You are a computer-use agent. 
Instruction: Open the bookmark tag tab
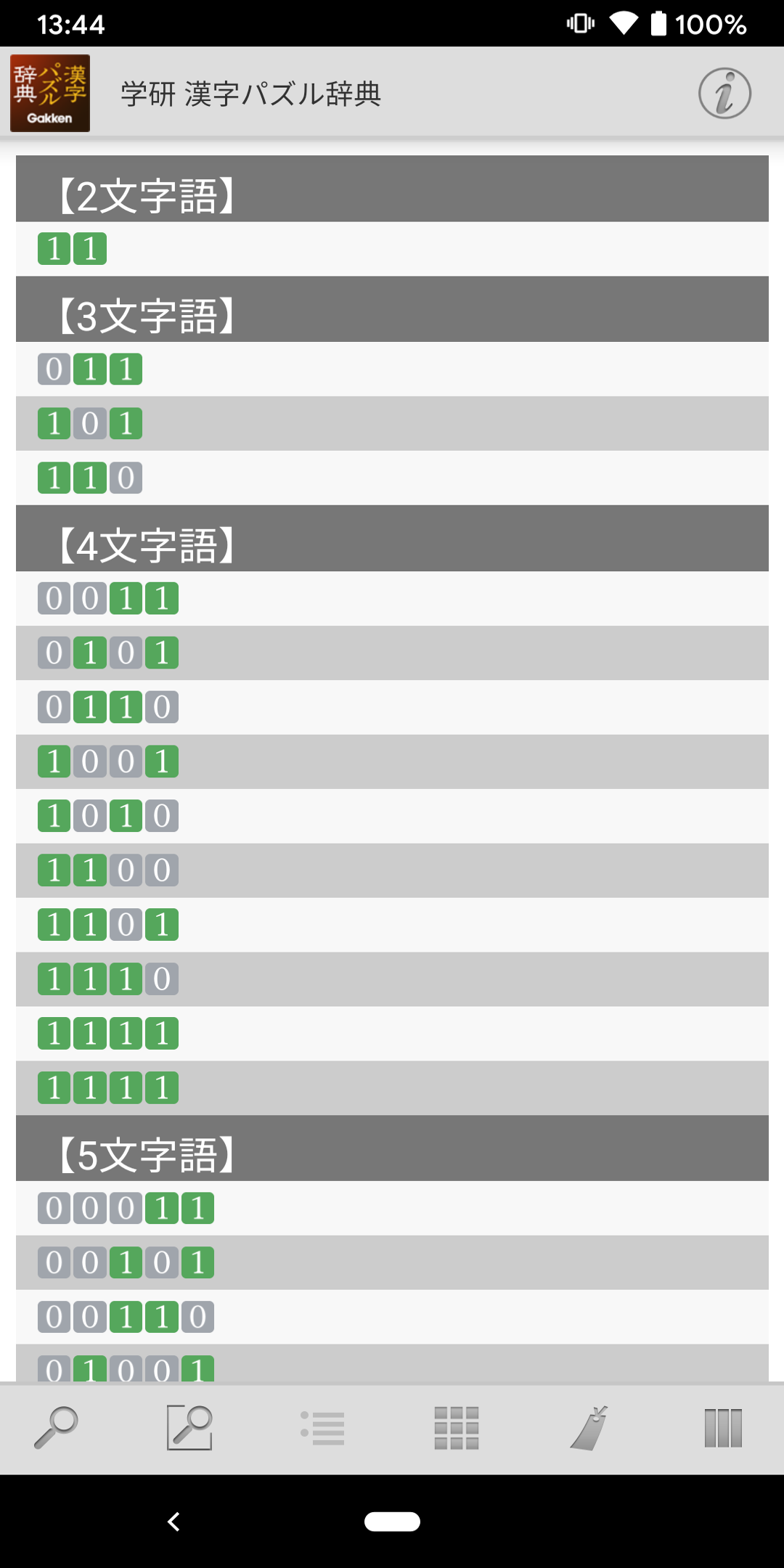click(x=589, y=1428)
